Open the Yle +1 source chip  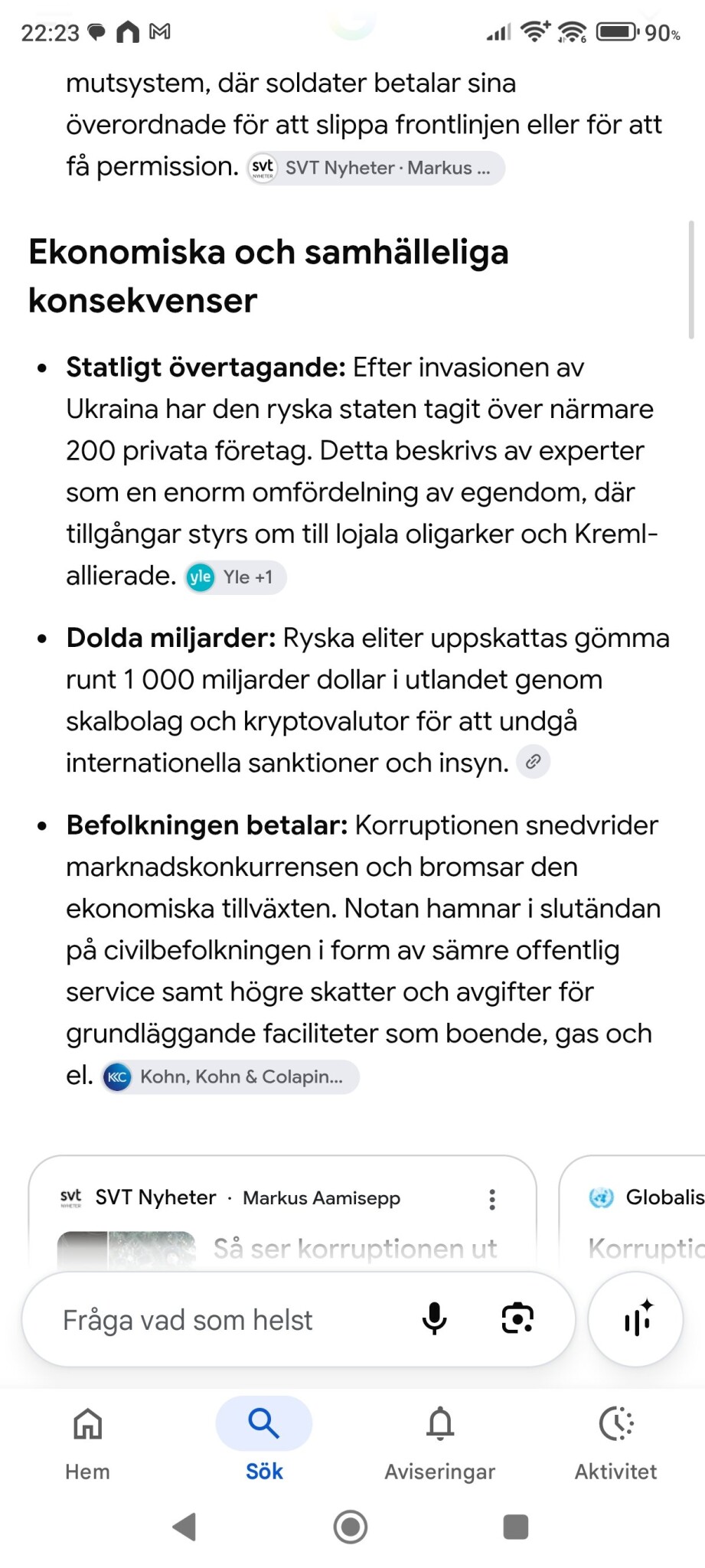coord(235,577)
